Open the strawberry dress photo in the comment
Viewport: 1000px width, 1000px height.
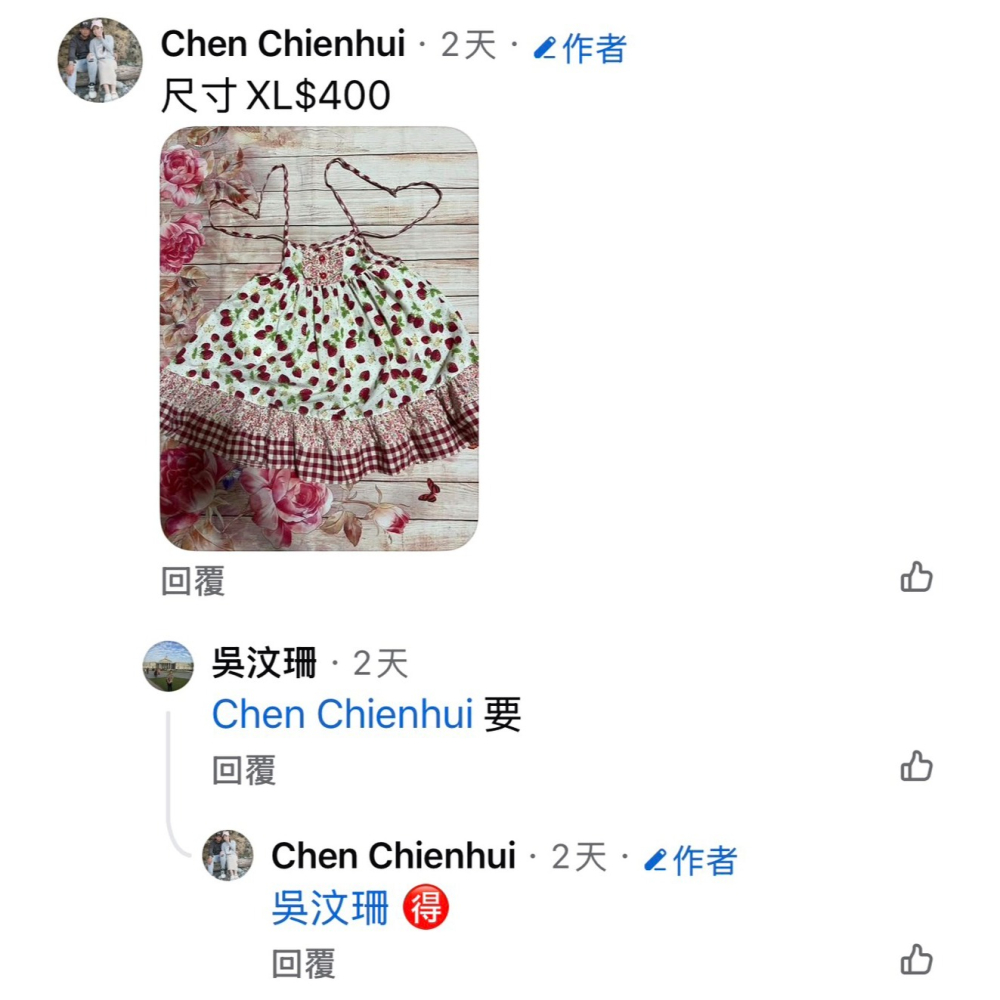tap(319, 338)
